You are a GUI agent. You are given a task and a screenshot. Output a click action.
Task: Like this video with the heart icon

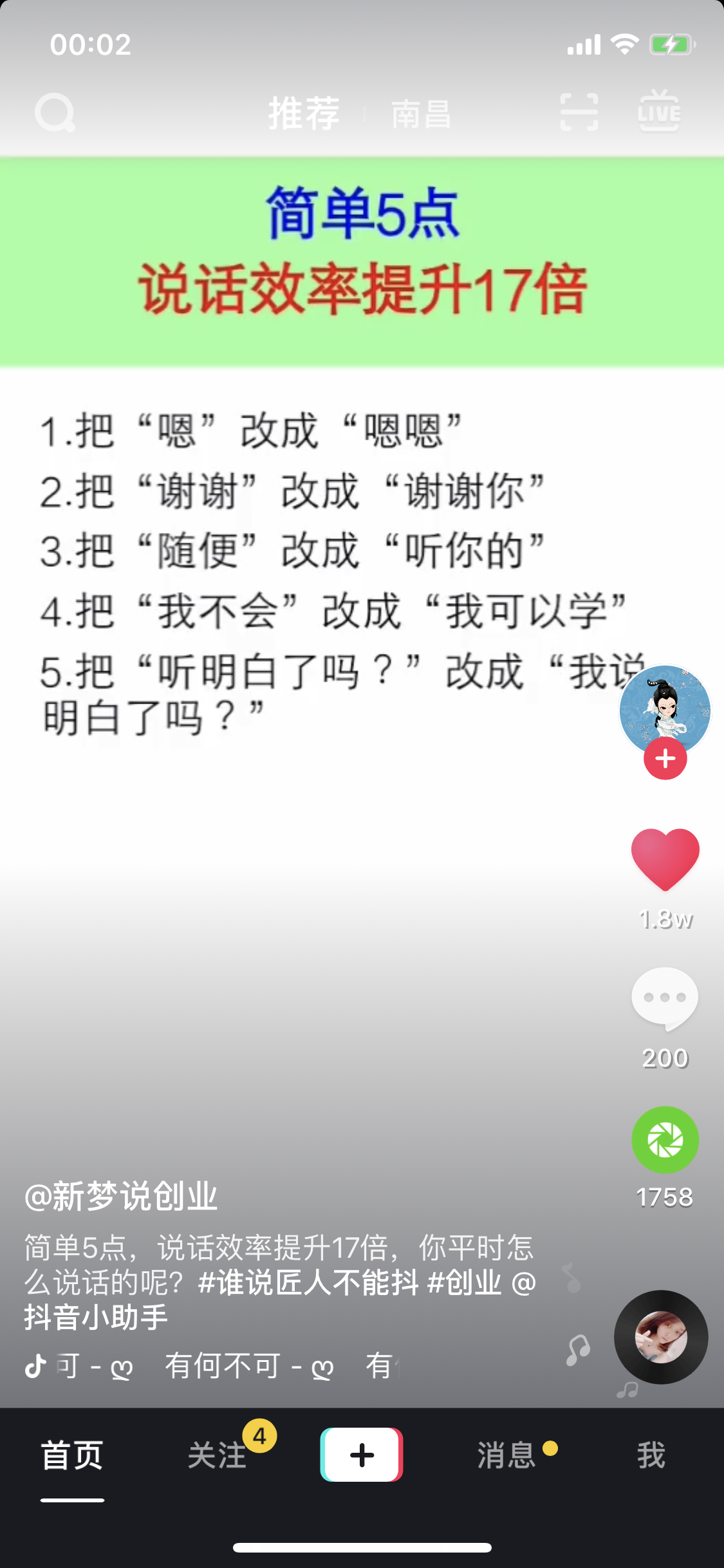[665, 859]
